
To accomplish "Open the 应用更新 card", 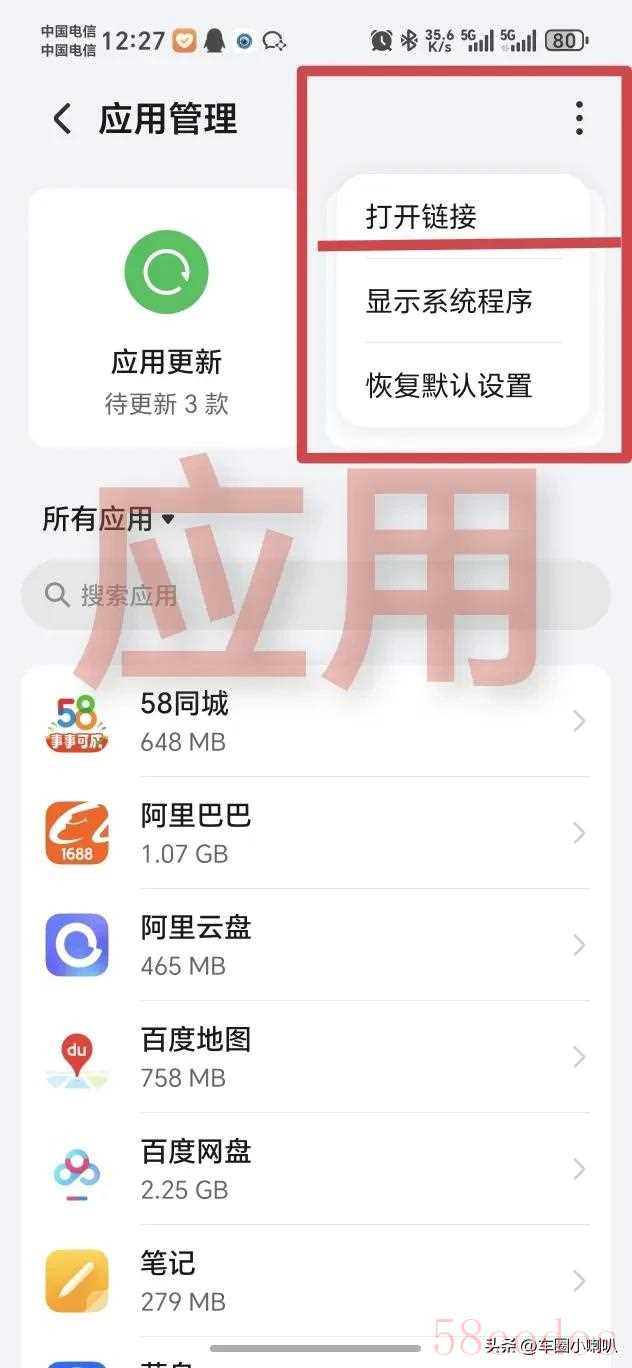I will (x=166, y=318).
